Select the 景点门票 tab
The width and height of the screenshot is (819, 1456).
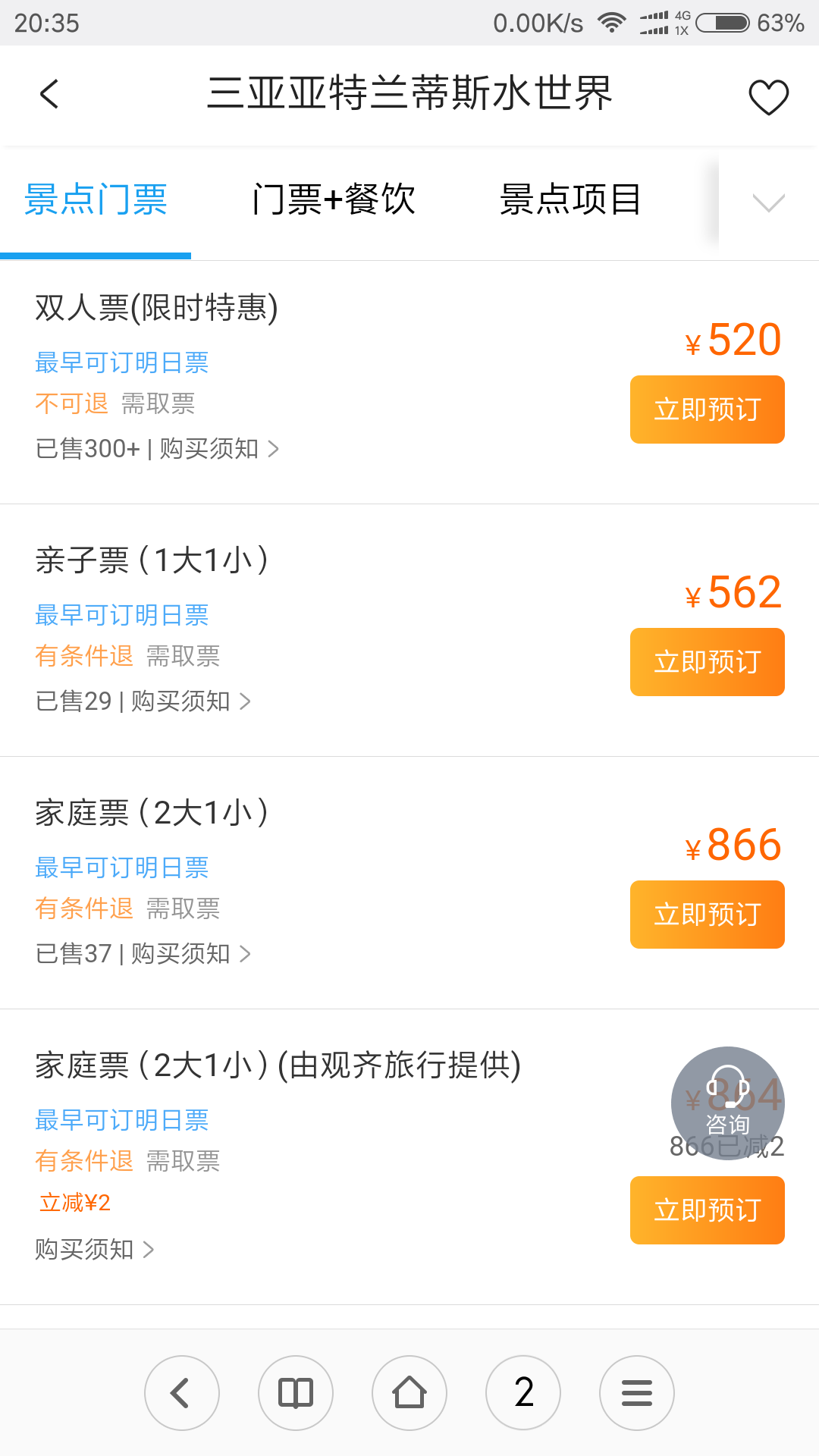click(x=96, y=200)
